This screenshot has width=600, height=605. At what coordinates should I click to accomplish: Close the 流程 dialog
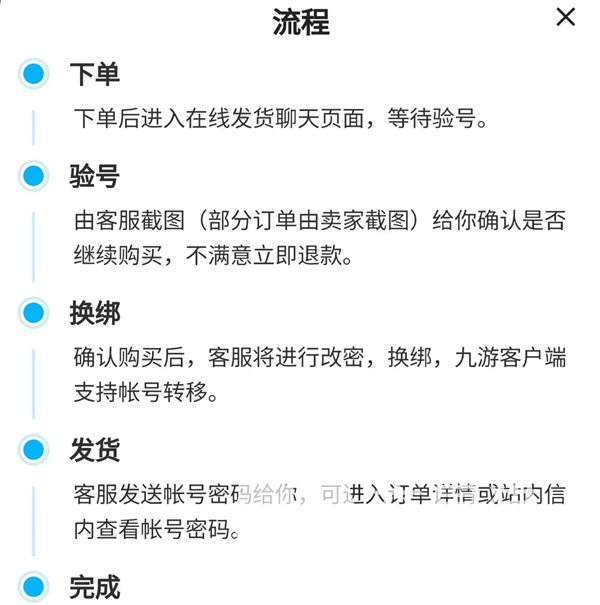click(x=565, y=17)
